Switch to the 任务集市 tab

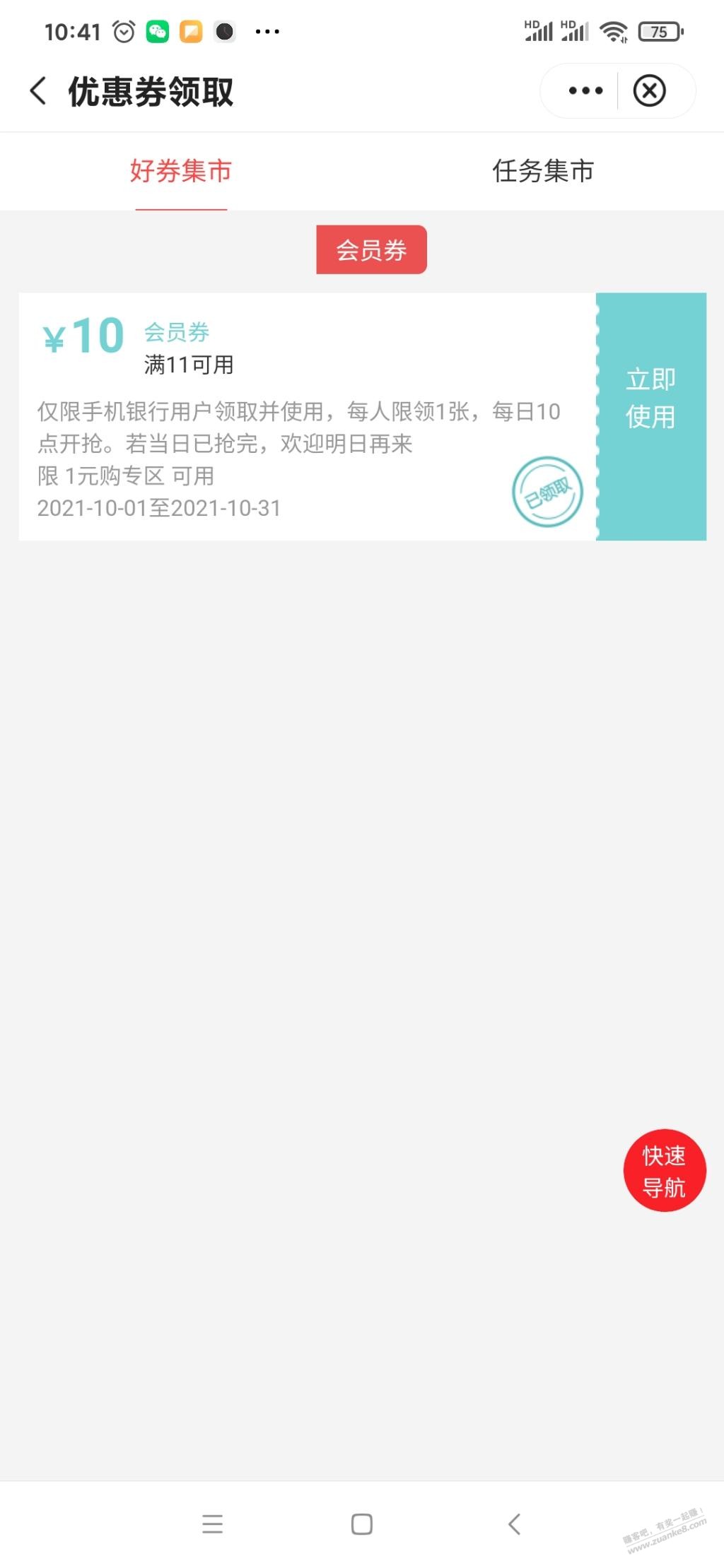click(542, 171)
